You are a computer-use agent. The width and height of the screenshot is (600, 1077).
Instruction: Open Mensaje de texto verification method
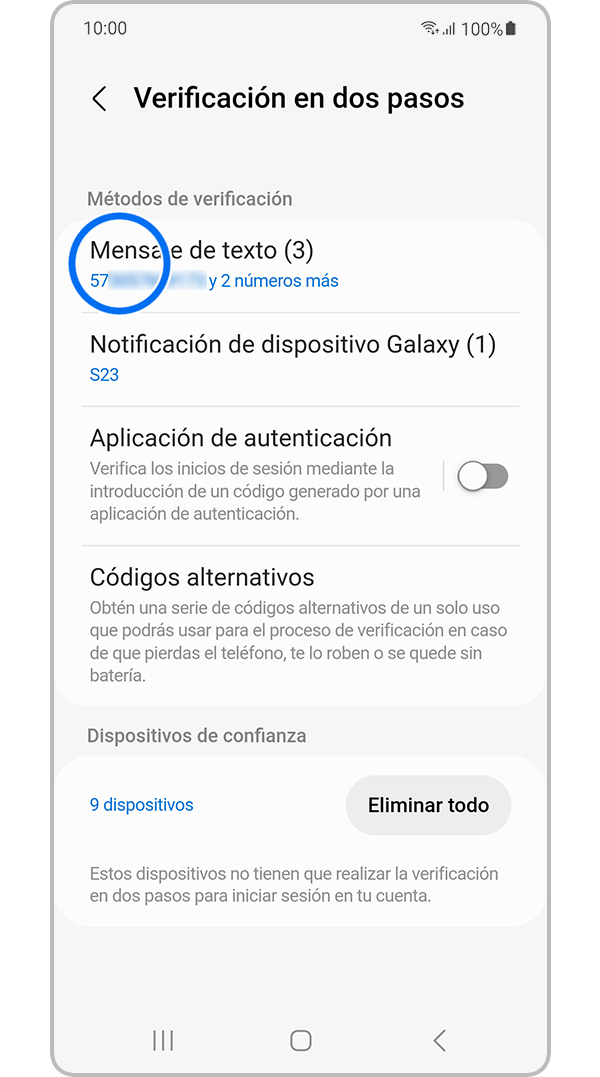click(x=250, y=264)
